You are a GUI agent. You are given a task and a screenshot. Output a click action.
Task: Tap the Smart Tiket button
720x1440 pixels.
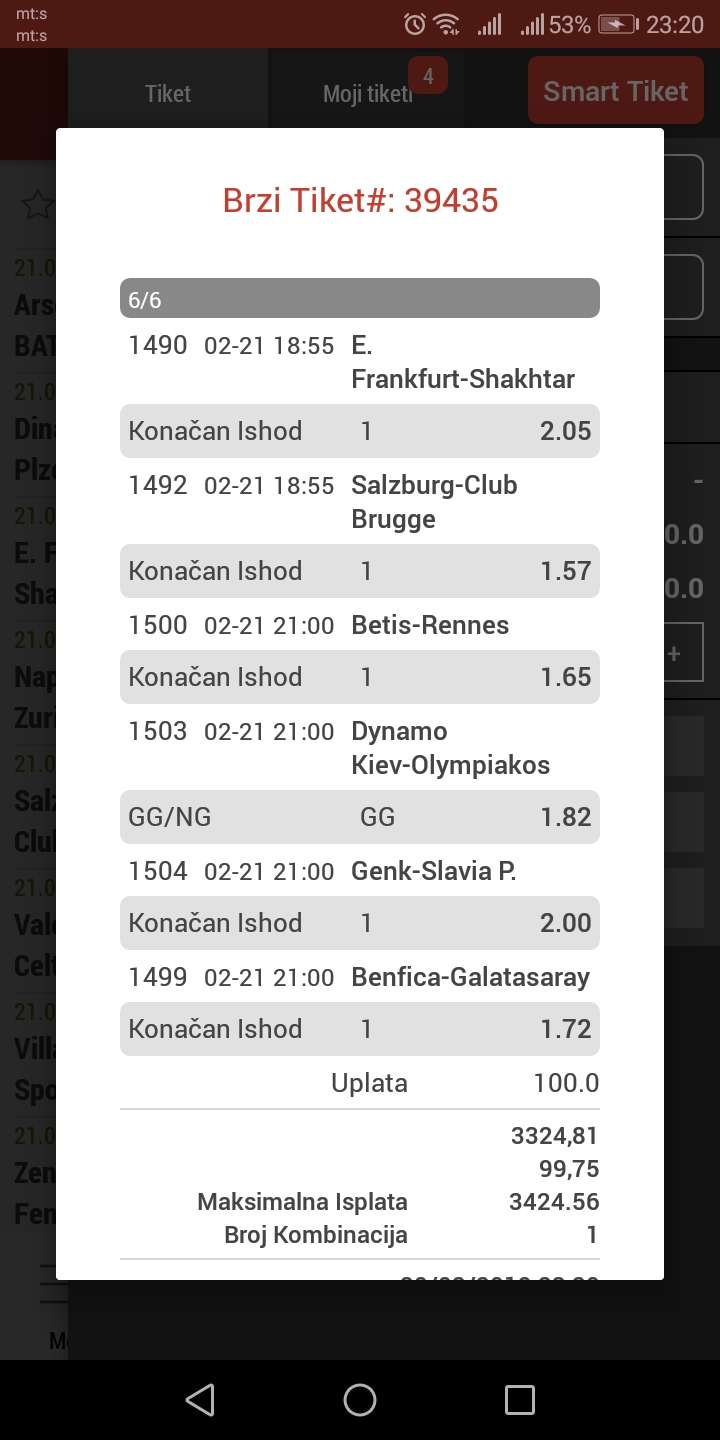[x=616, y=91]
